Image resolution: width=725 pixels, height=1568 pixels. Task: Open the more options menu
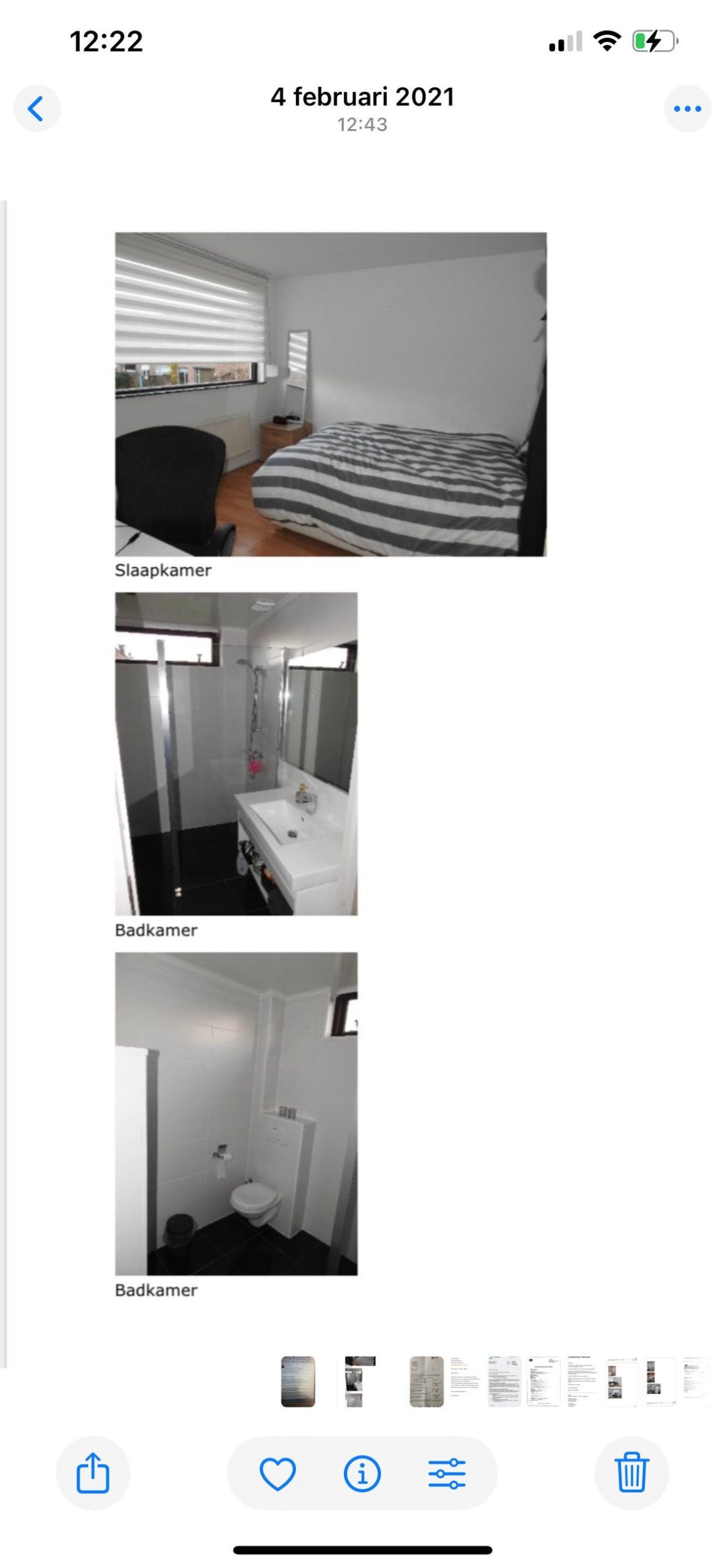coord(687,109)
